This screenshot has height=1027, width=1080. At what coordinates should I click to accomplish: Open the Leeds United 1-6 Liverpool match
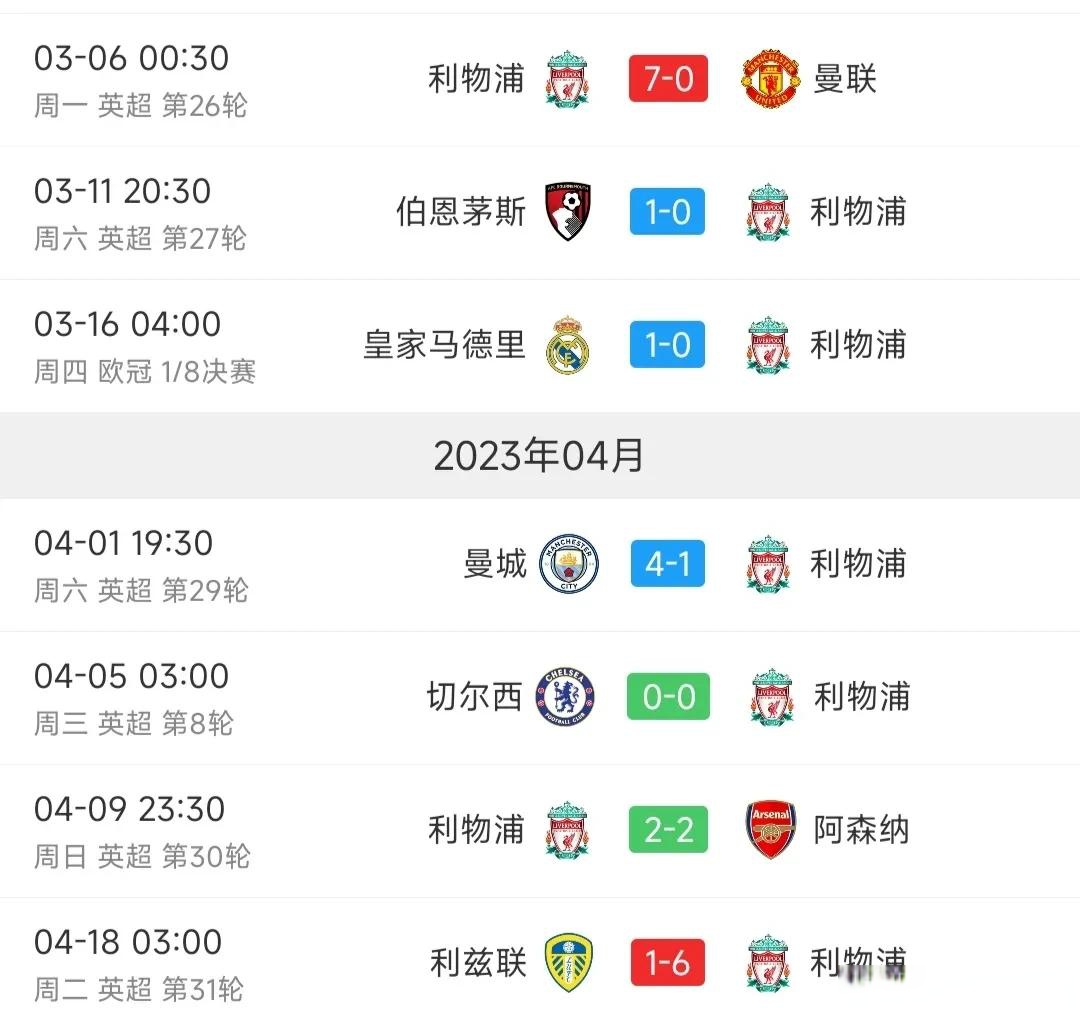click(x=668, y=963)
